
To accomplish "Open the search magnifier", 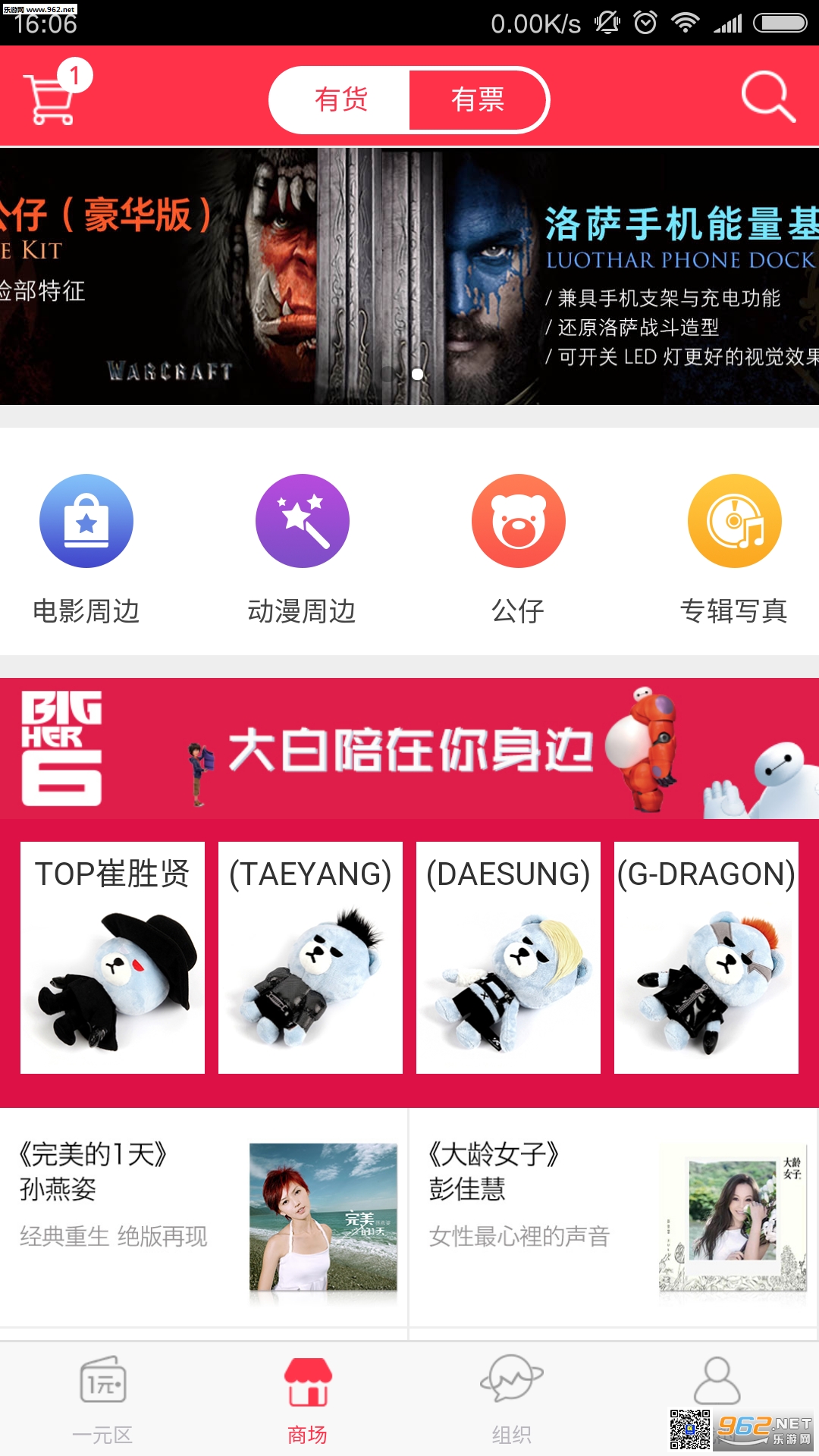I will (767, 97).
